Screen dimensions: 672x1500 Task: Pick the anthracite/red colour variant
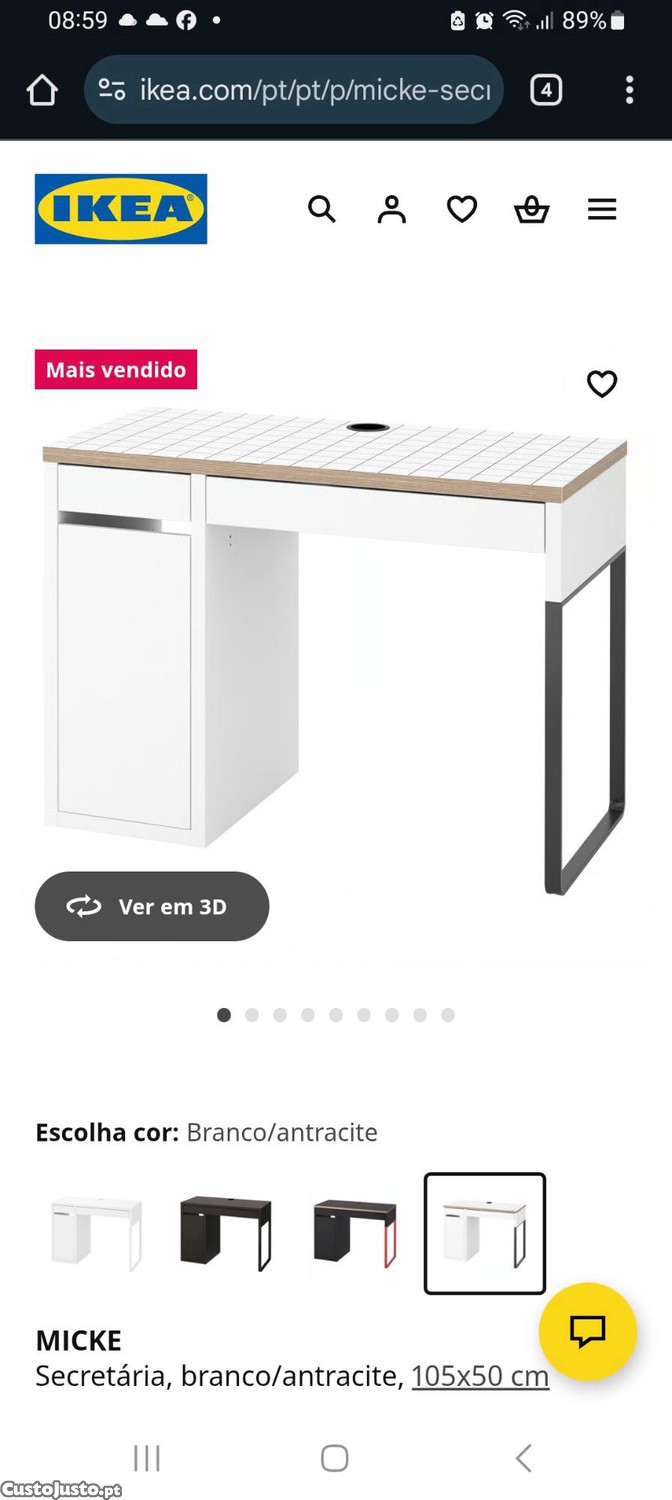pyautogui.click(x=354, y=1233)
